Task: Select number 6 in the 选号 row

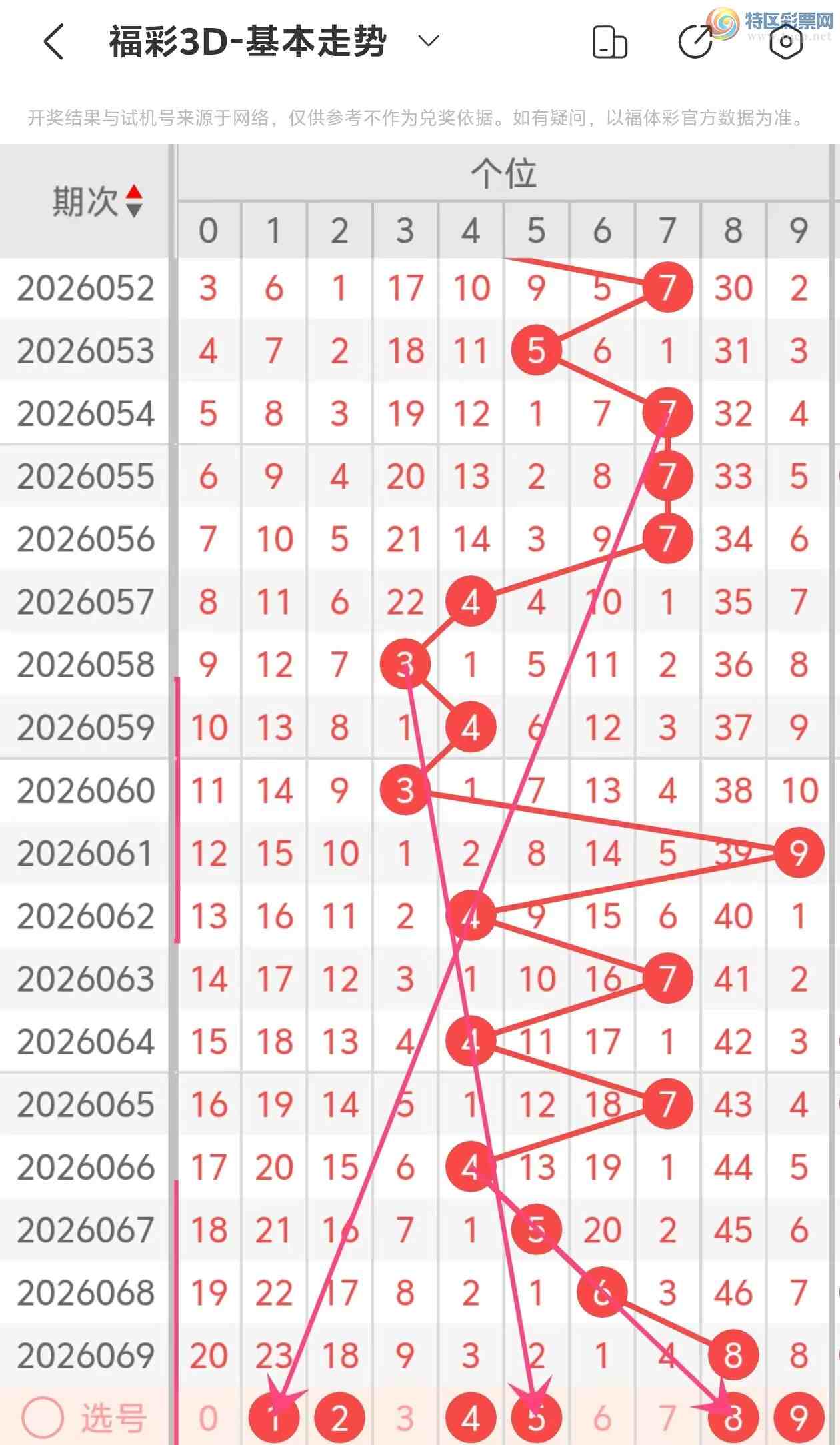Action: tap(602, 1418)
